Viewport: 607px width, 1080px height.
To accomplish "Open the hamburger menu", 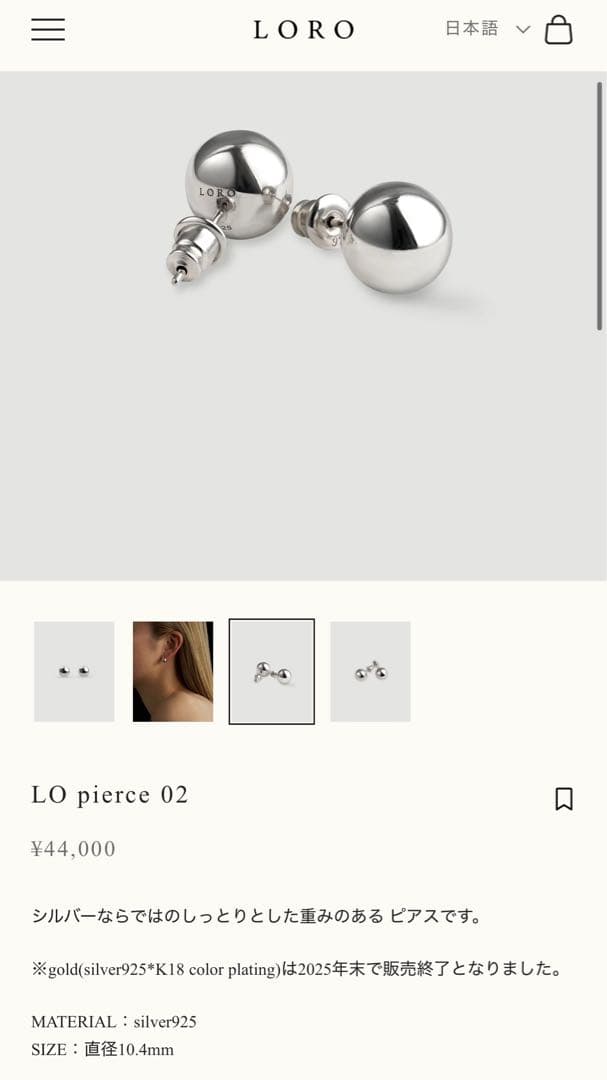I will (x=48, y=30).
